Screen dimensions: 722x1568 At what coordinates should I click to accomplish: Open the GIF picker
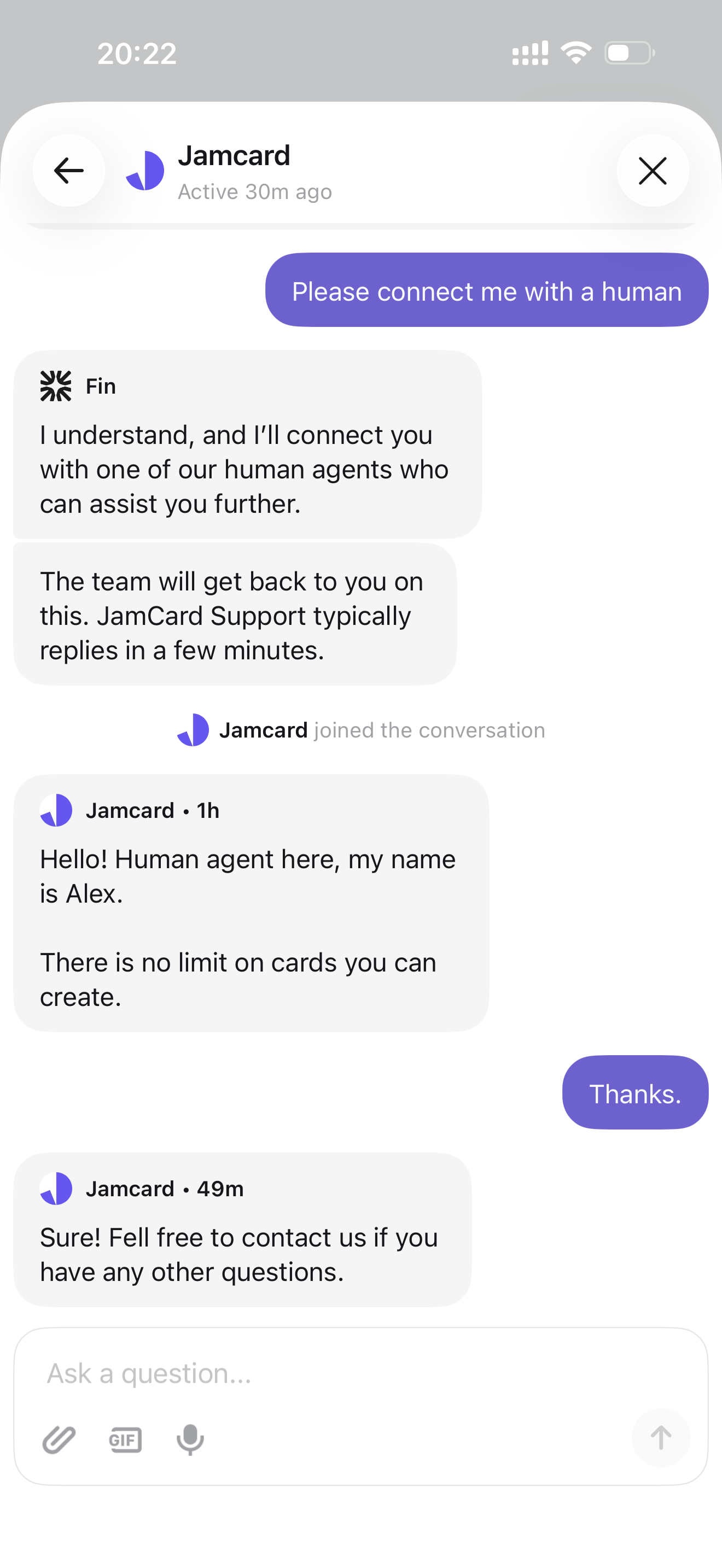pyautogui.click(x=125, y=1440)
